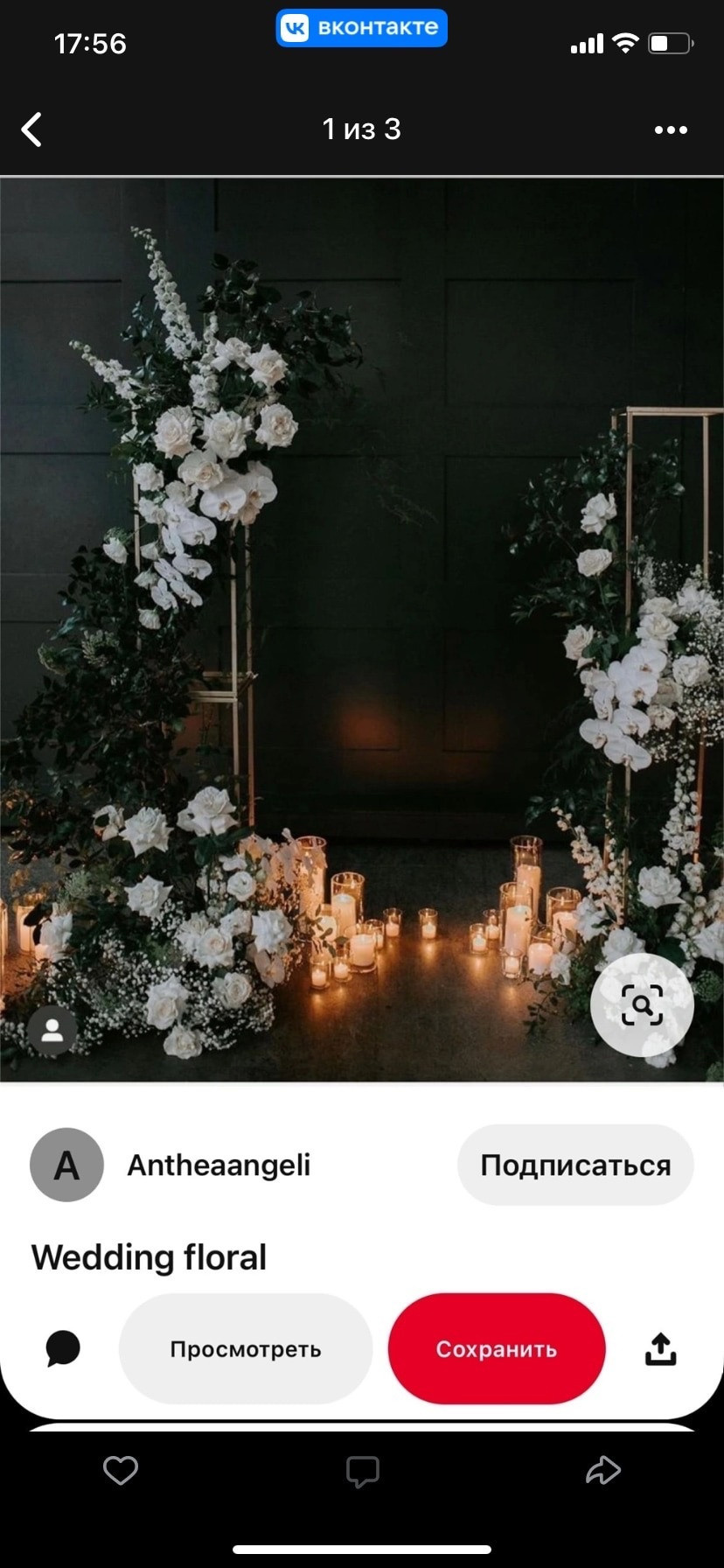Share this photo via the arrow icon
This screenshot has width=724, height=1568.
click(x=602, y=1471)
